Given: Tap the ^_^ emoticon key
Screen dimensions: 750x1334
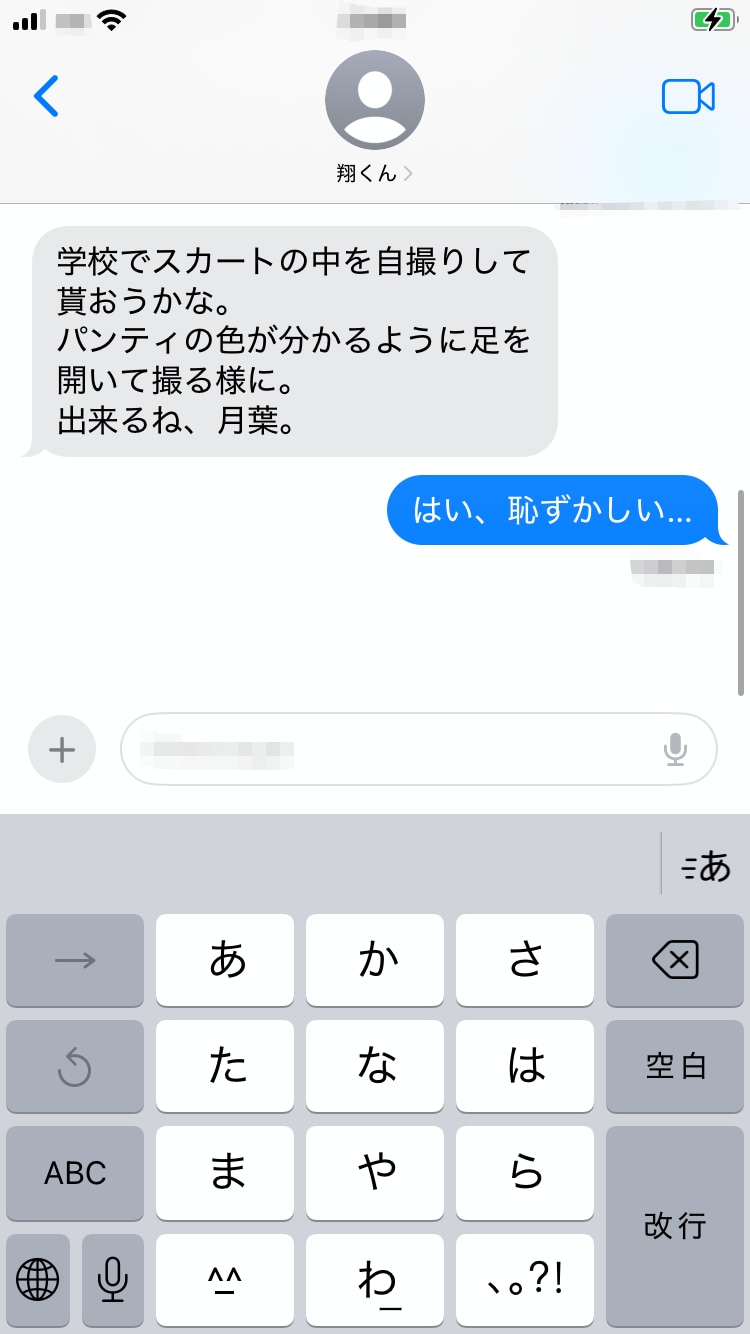Looking at the screenshot, I should click(225, 1279).
